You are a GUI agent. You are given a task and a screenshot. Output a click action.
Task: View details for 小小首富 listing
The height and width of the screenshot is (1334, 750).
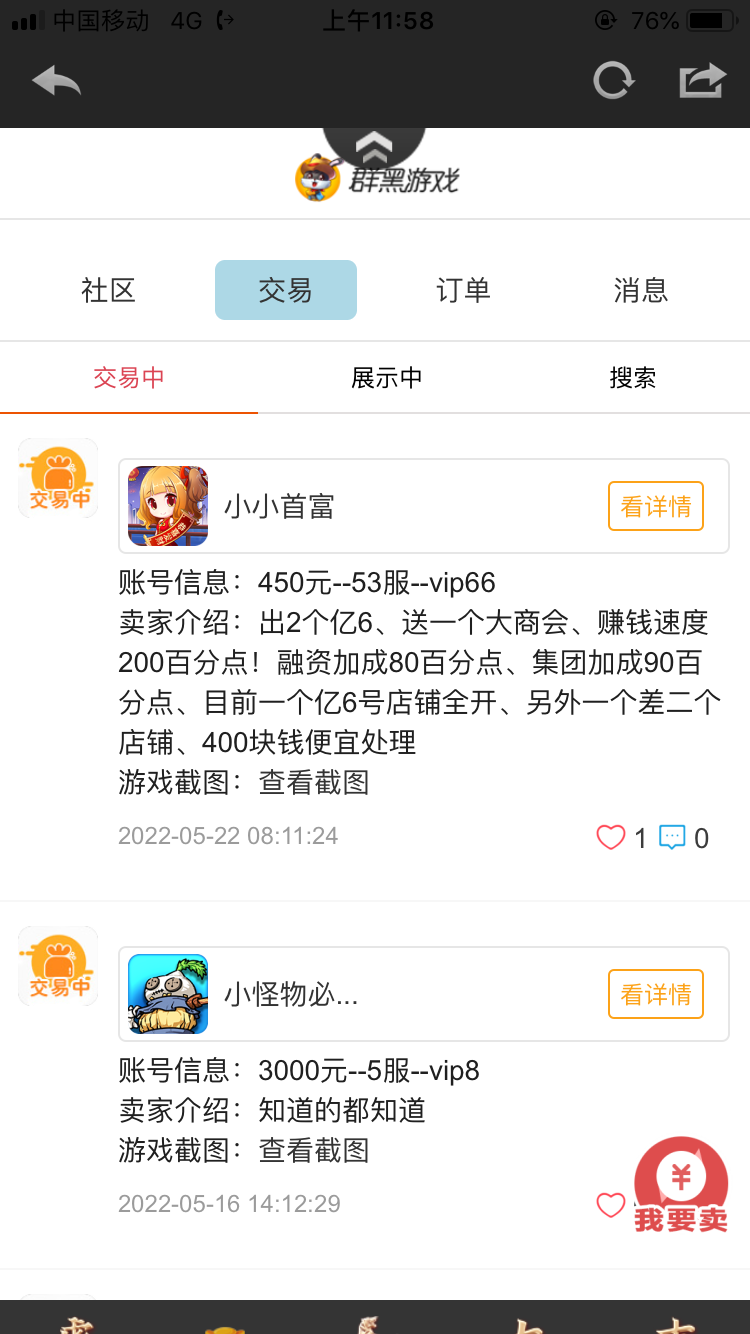(x=655, y=506)
